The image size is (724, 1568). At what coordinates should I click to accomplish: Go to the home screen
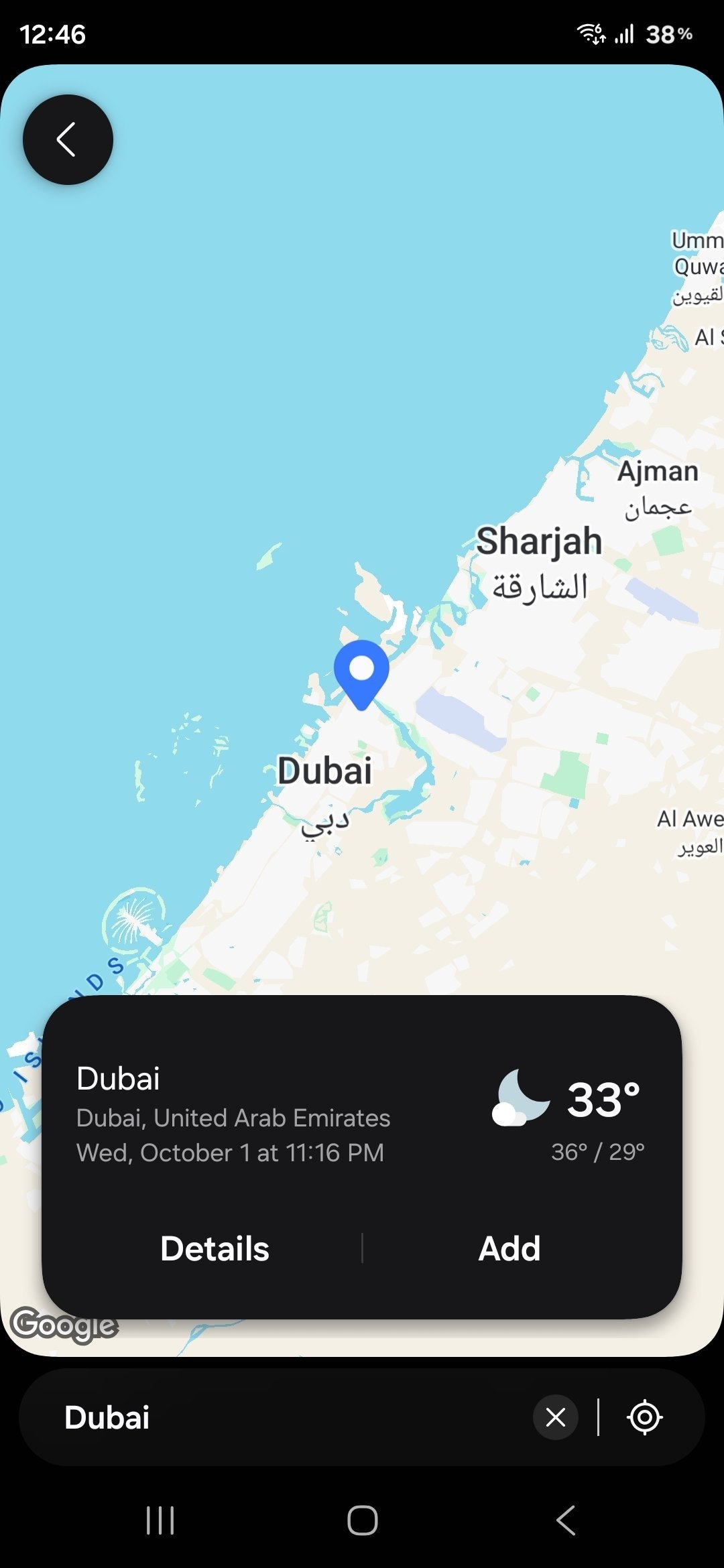click(x=362, y=1520)
